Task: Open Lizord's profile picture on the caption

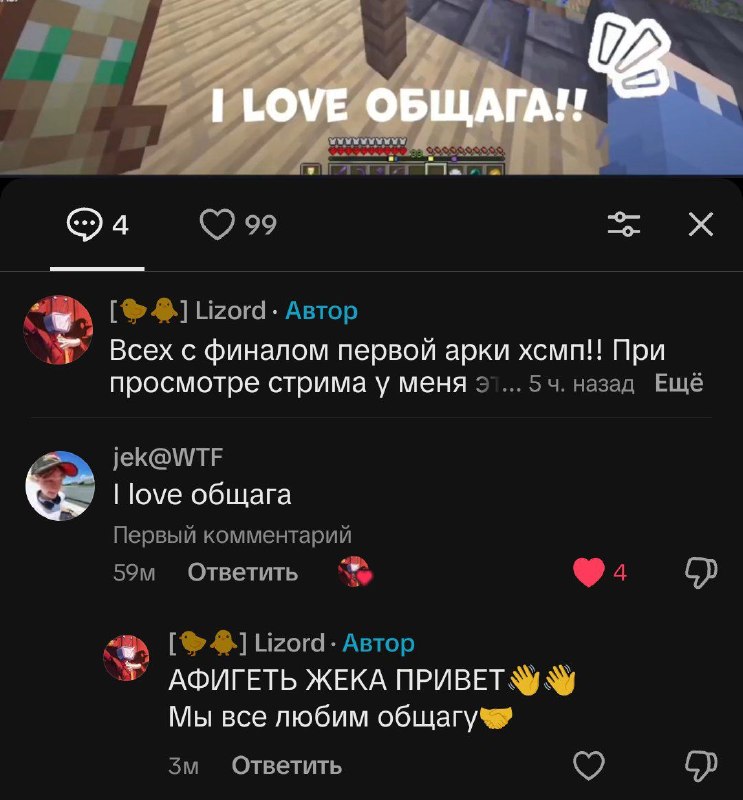Action: tap(58, 330)
